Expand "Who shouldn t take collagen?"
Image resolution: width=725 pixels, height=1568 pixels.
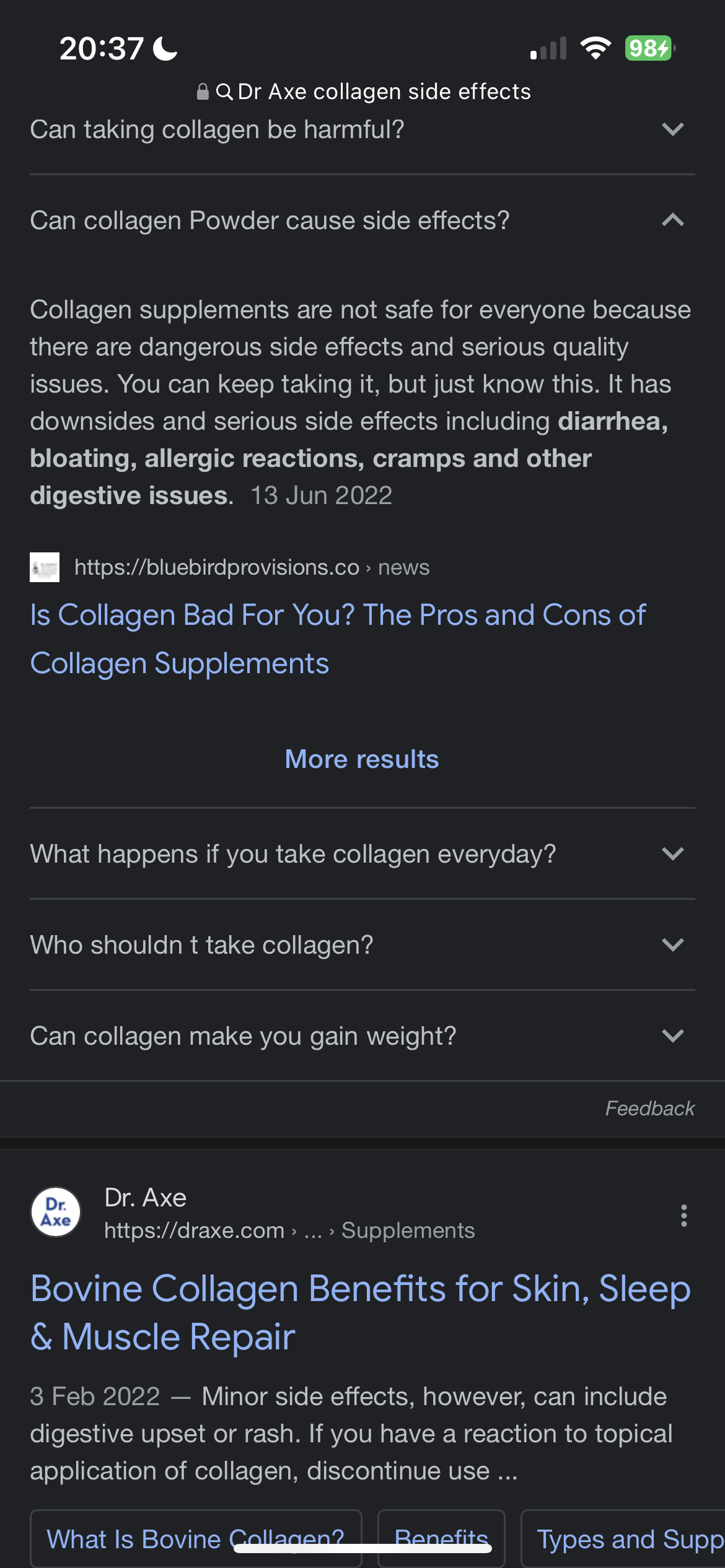pyautogui.click(x=362, y=945)
